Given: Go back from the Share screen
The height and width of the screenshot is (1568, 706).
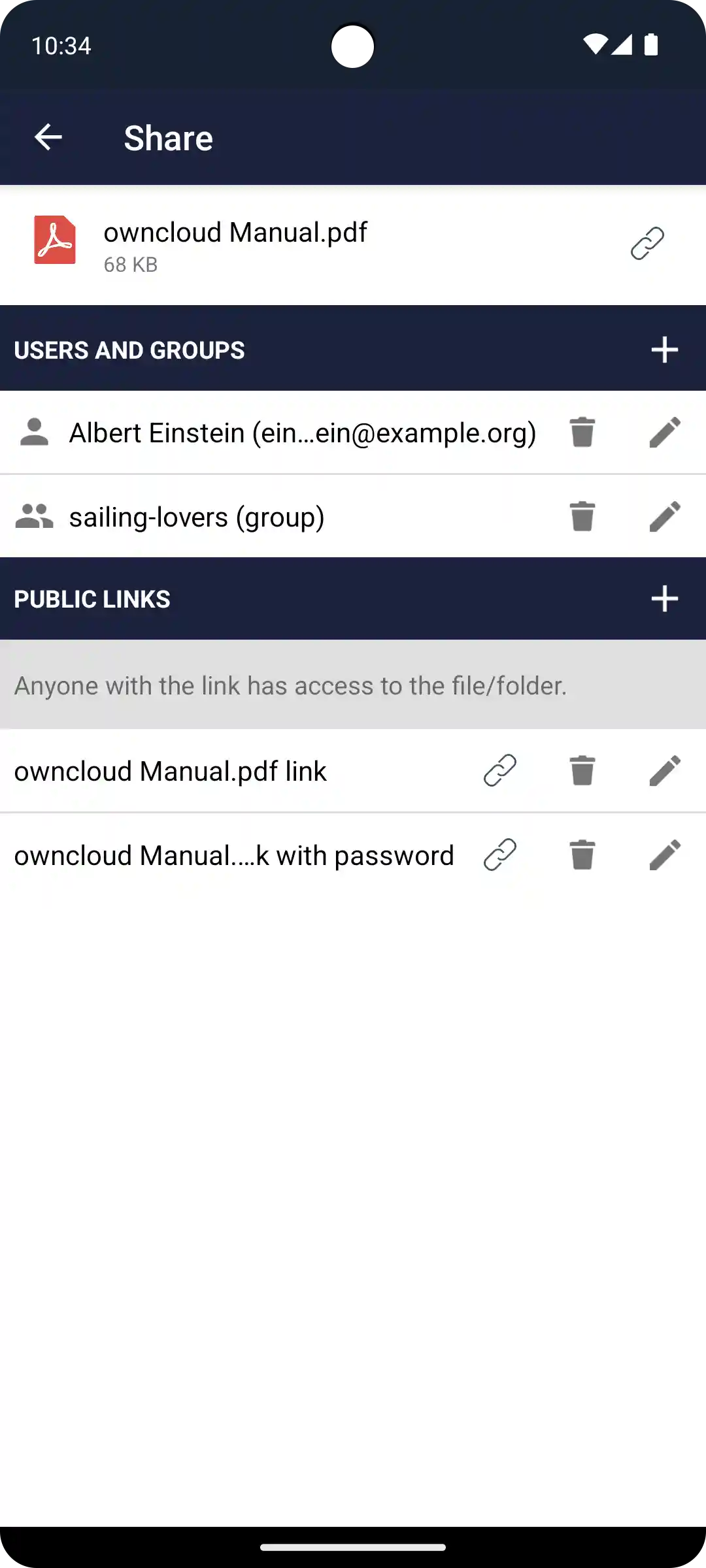Looking at the screenshot, I should point(48,138).
